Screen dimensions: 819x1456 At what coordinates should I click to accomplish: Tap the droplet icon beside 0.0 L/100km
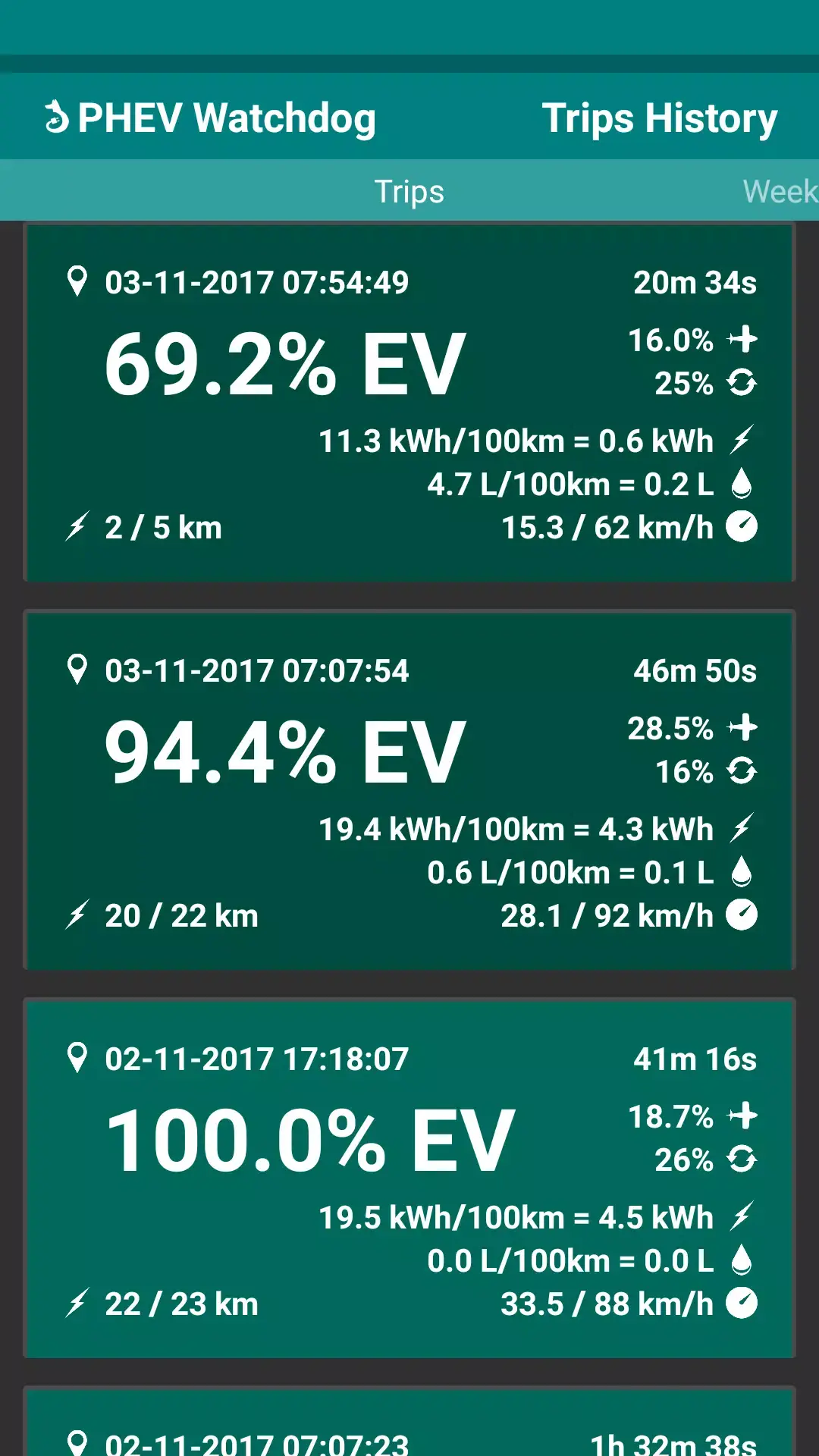click(742, 1260)
